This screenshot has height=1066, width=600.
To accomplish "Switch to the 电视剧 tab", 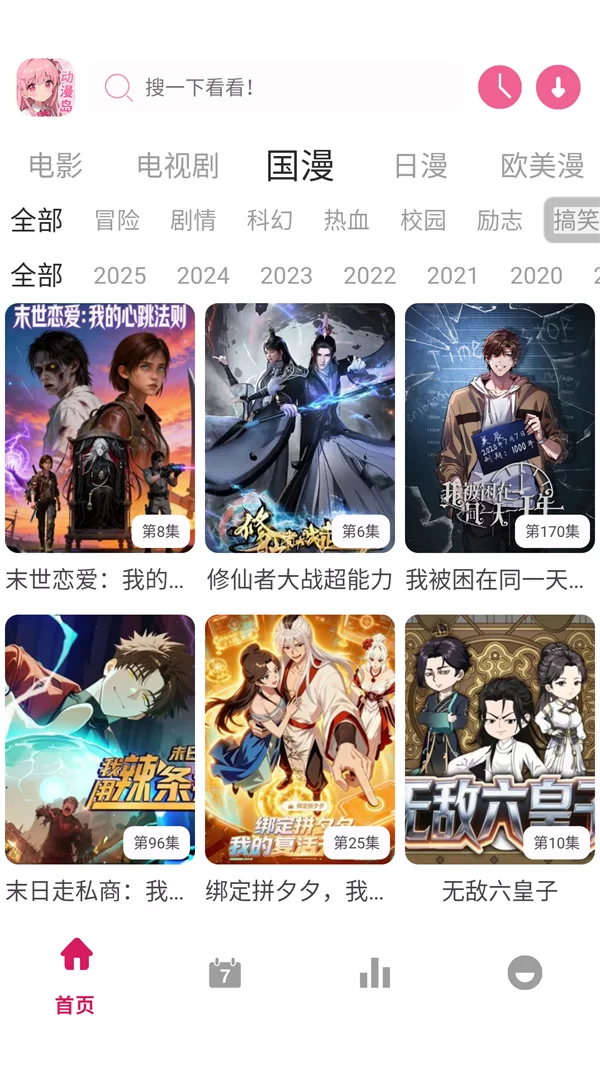I will (177, 165).
